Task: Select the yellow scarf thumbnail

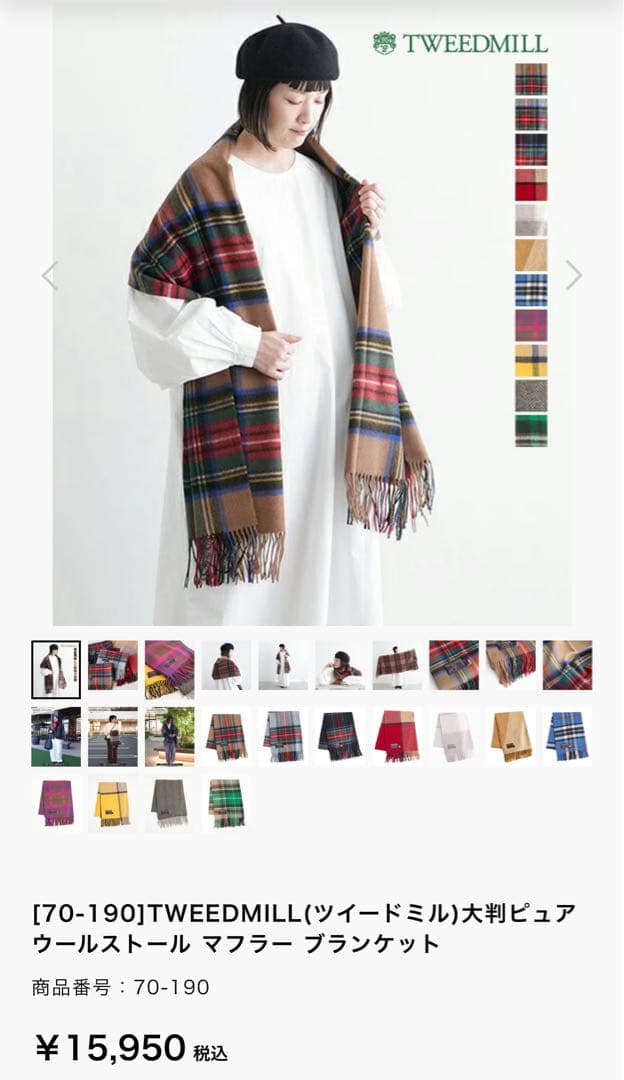Action: pos(112,803)
